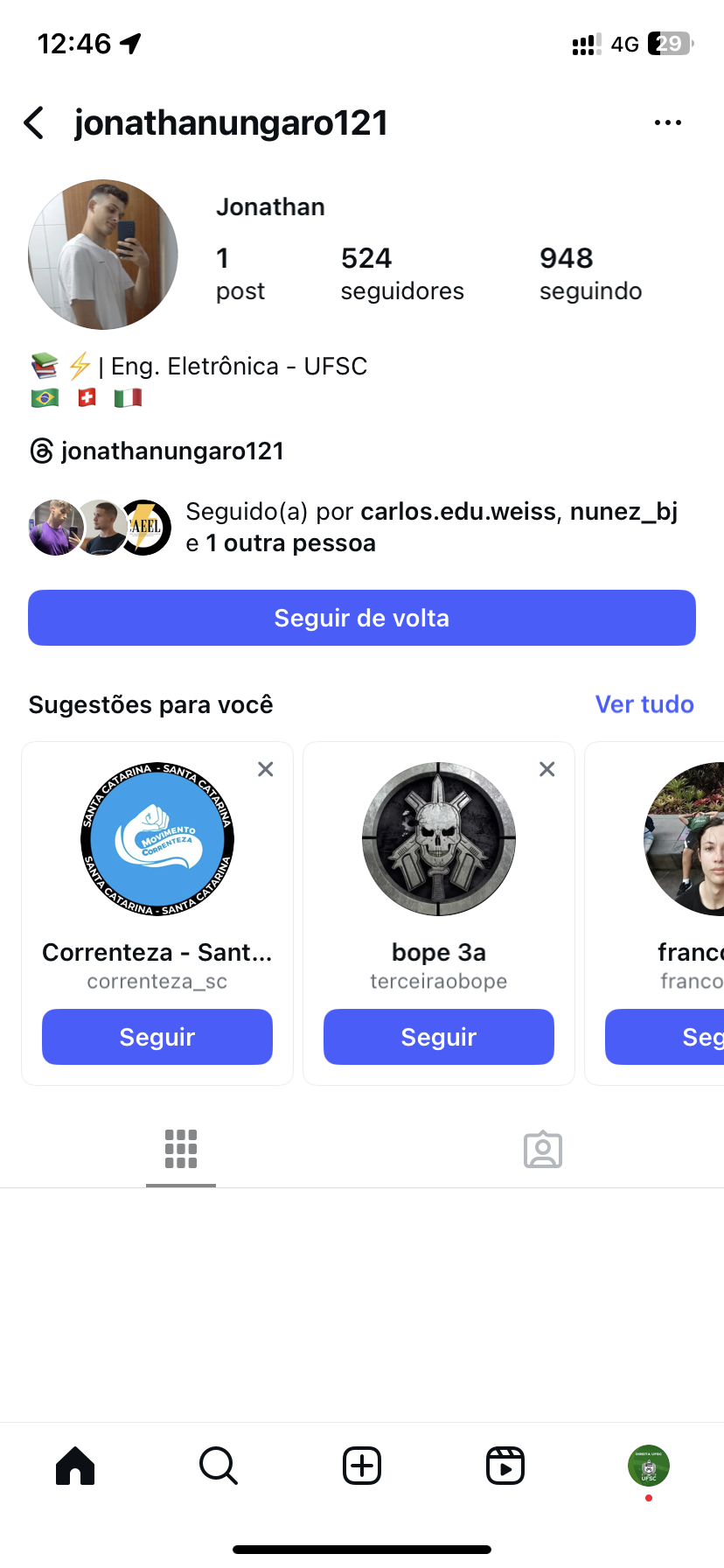Go to the home feed

(x=75, y=1466)
